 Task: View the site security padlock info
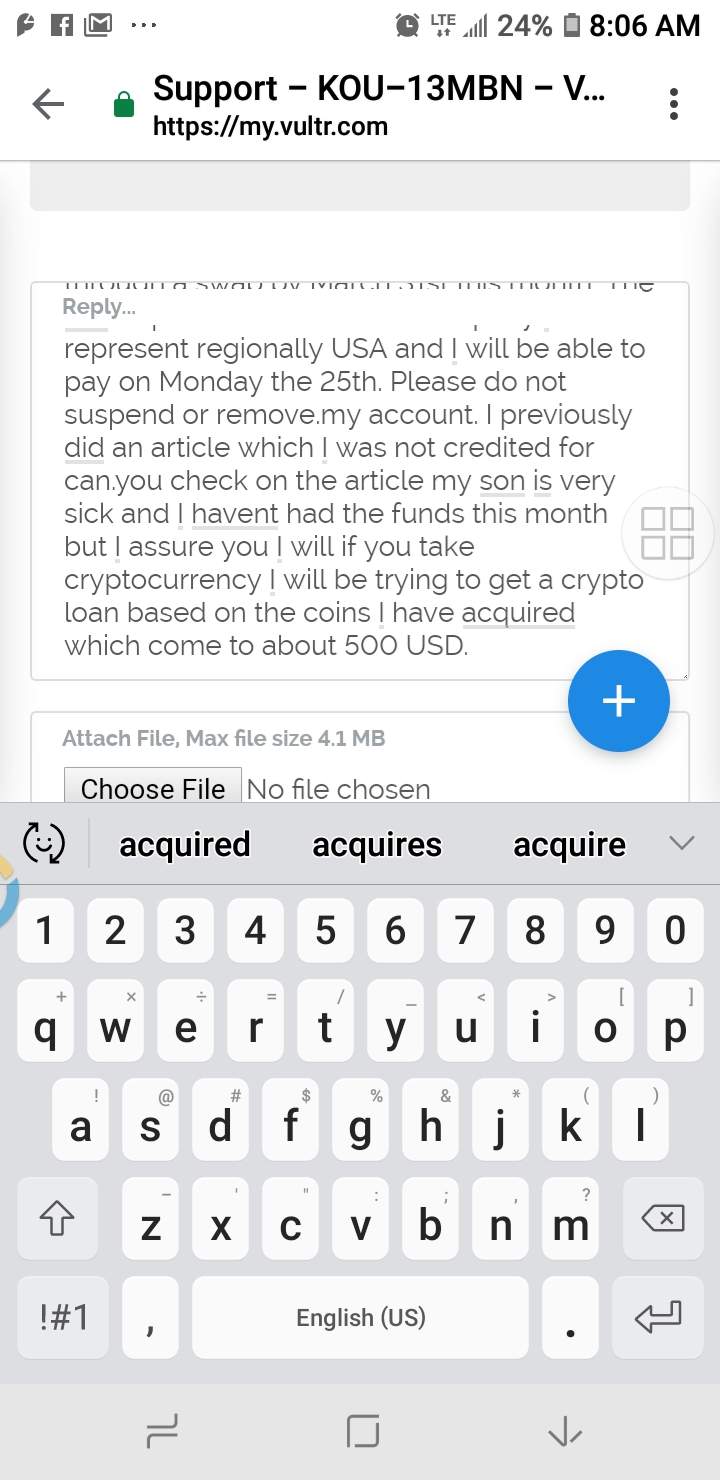pos(124,105)
